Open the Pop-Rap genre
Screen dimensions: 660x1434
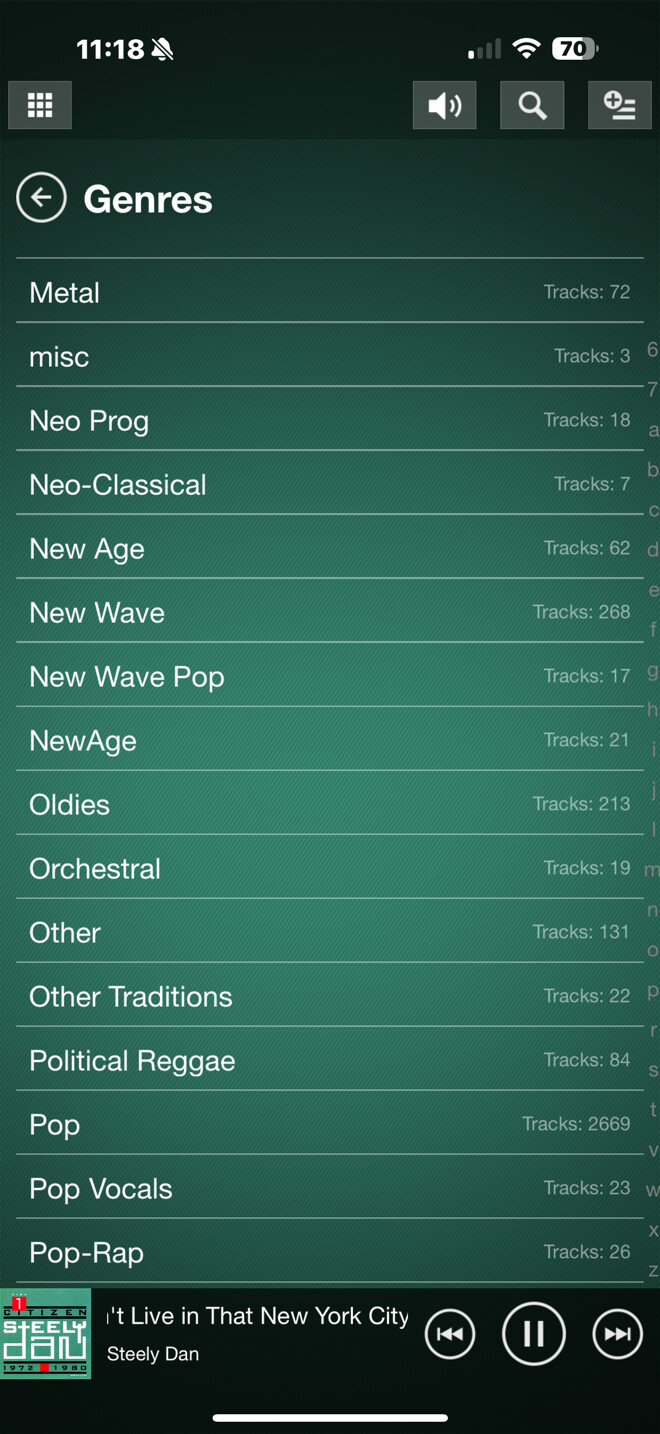(330, 1251)
